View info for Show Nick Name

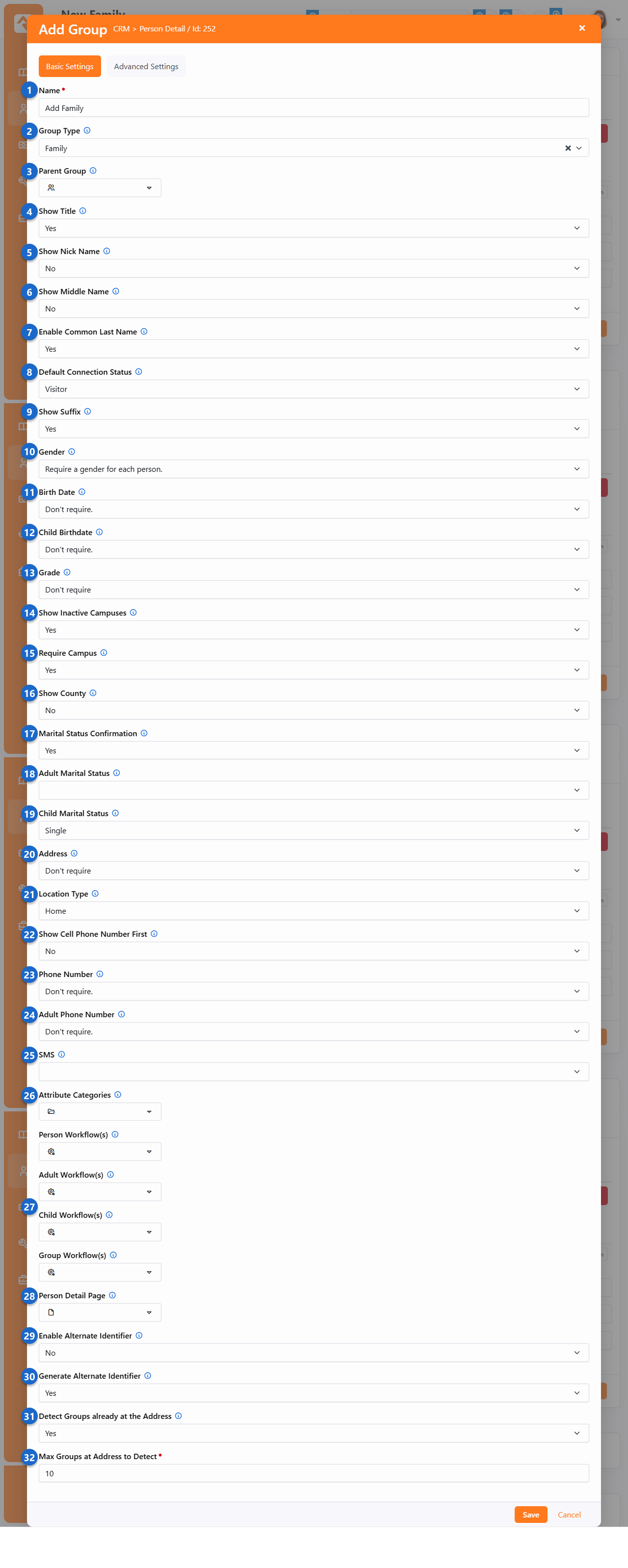coord(106,252)
